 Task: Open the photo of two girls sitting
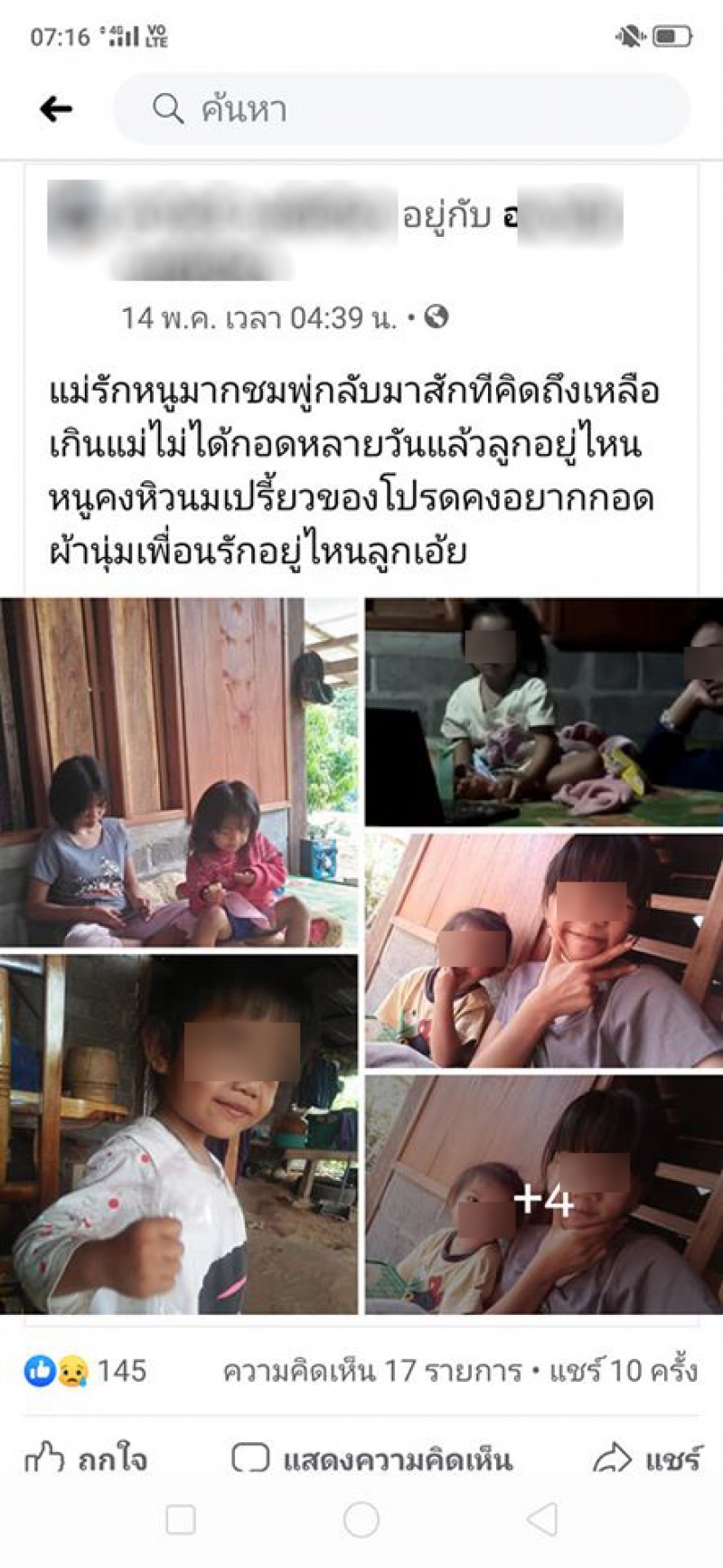point(179,771)
